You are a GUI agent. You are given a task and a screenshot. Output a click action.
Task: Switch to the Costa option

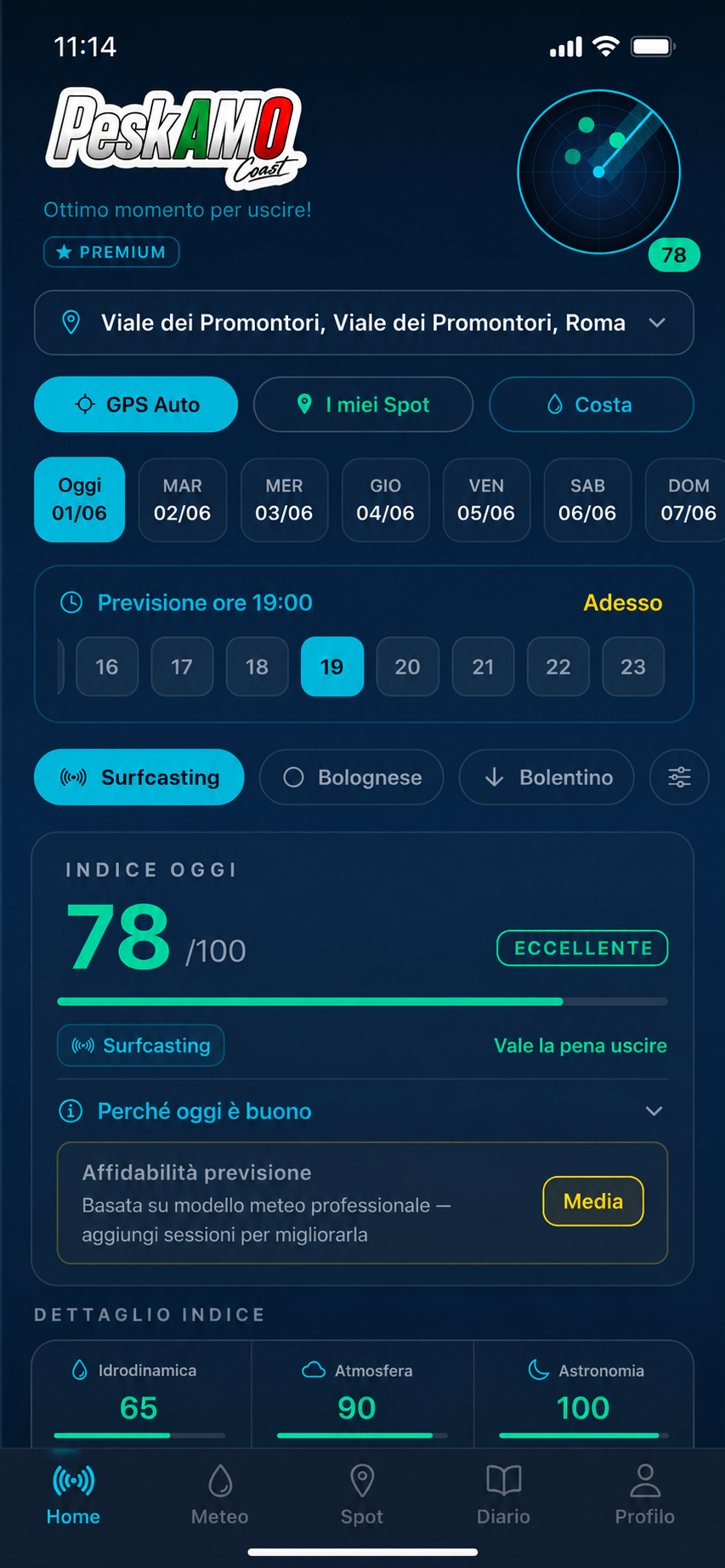coord(591,405)
